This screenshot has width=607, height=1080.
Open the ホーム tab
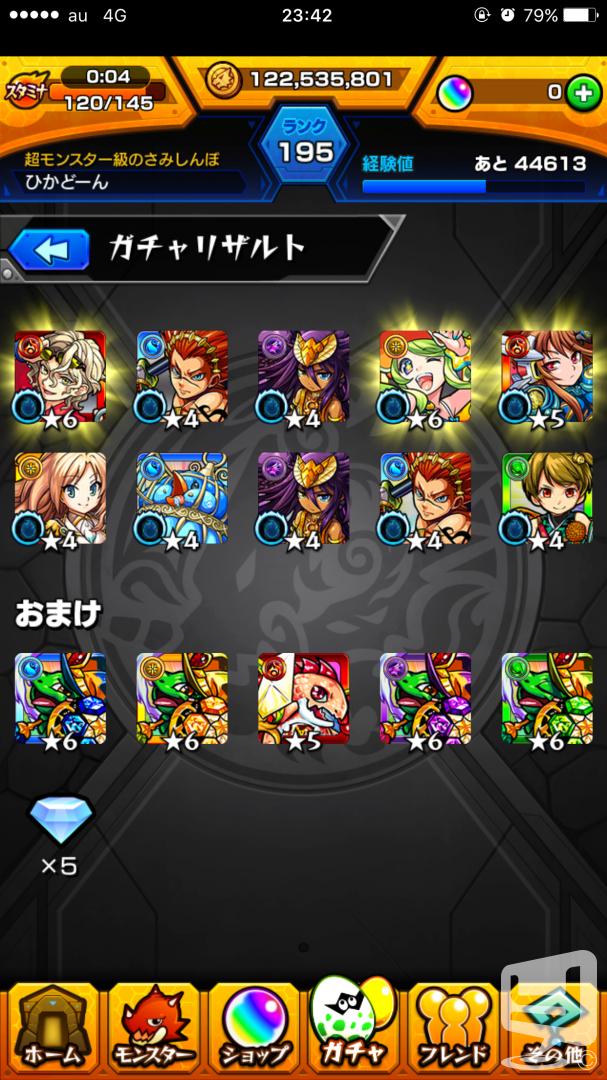point(52,1029)
